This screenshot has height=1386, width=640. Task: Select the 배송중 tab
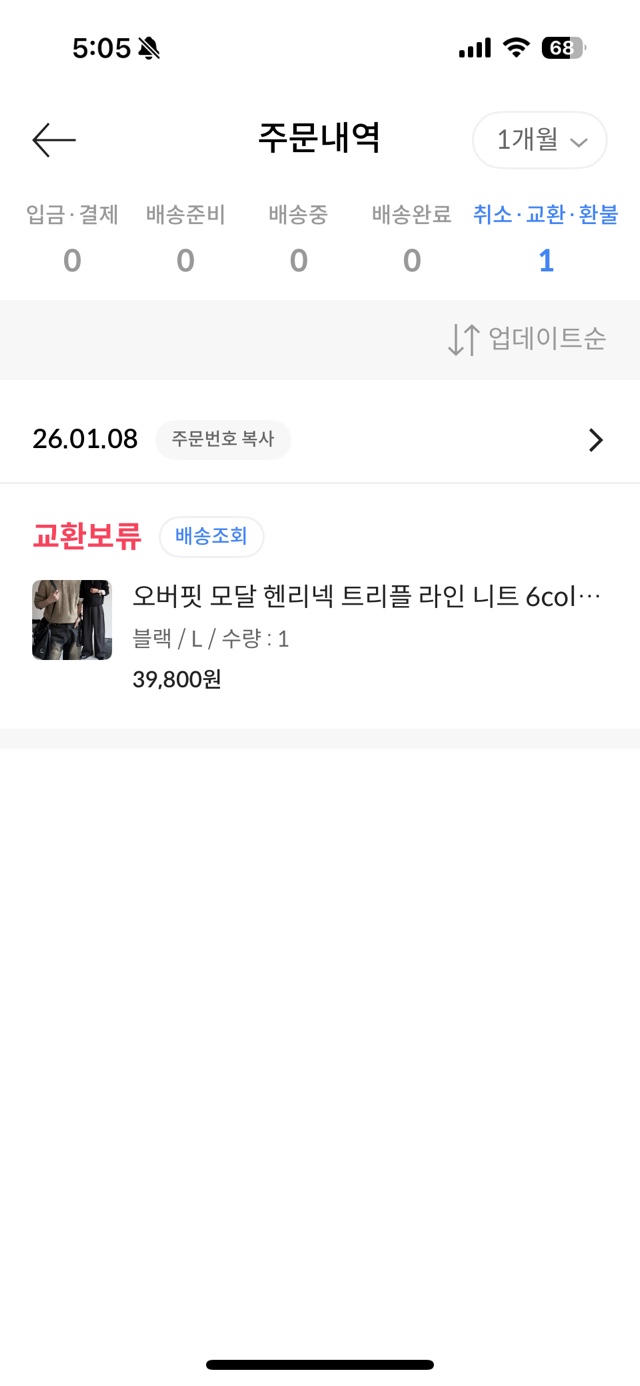coord(298,238)
